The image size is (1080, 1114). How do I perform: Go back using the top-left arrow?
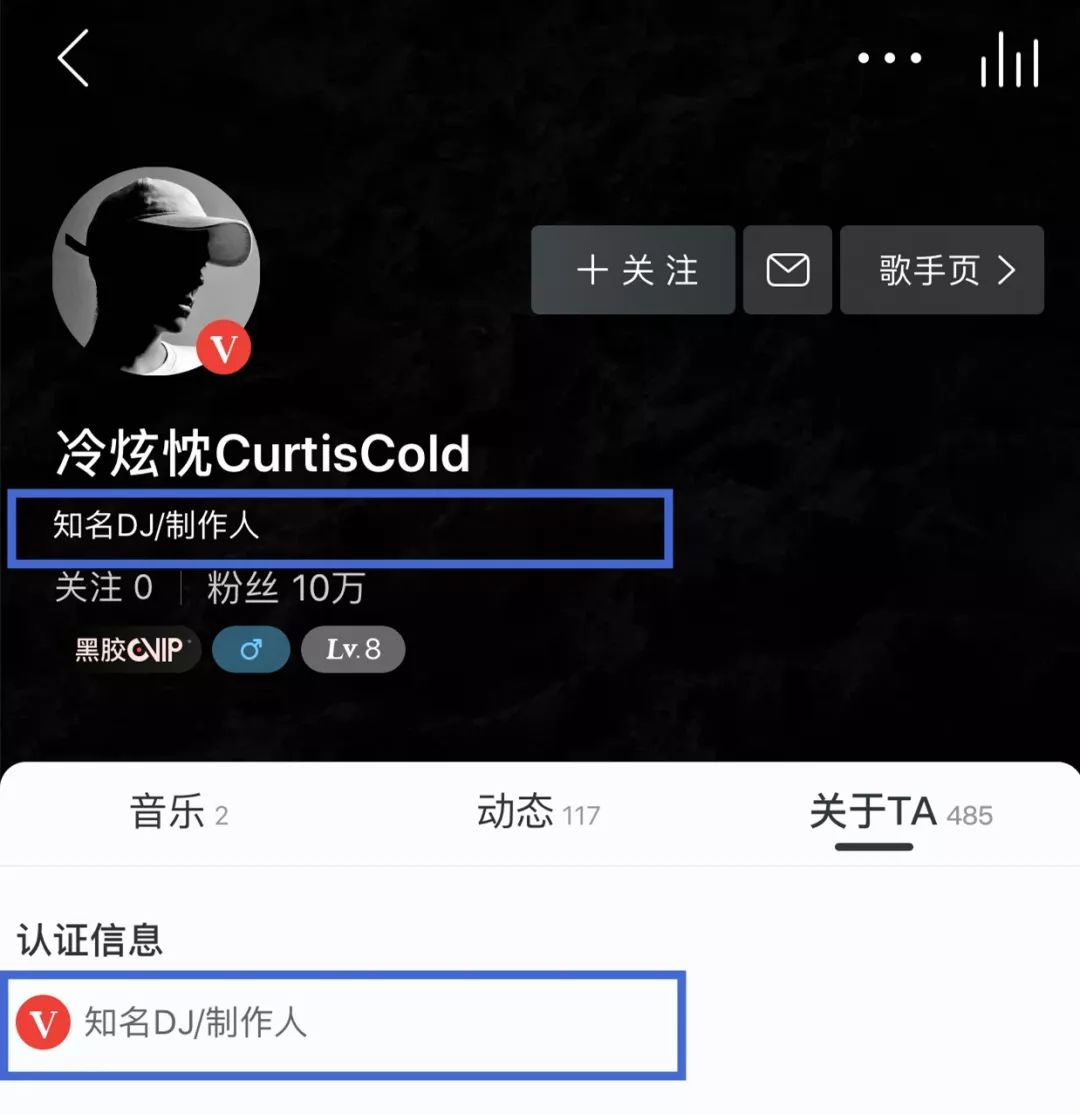pyautogui.click(x=73, y=58)
